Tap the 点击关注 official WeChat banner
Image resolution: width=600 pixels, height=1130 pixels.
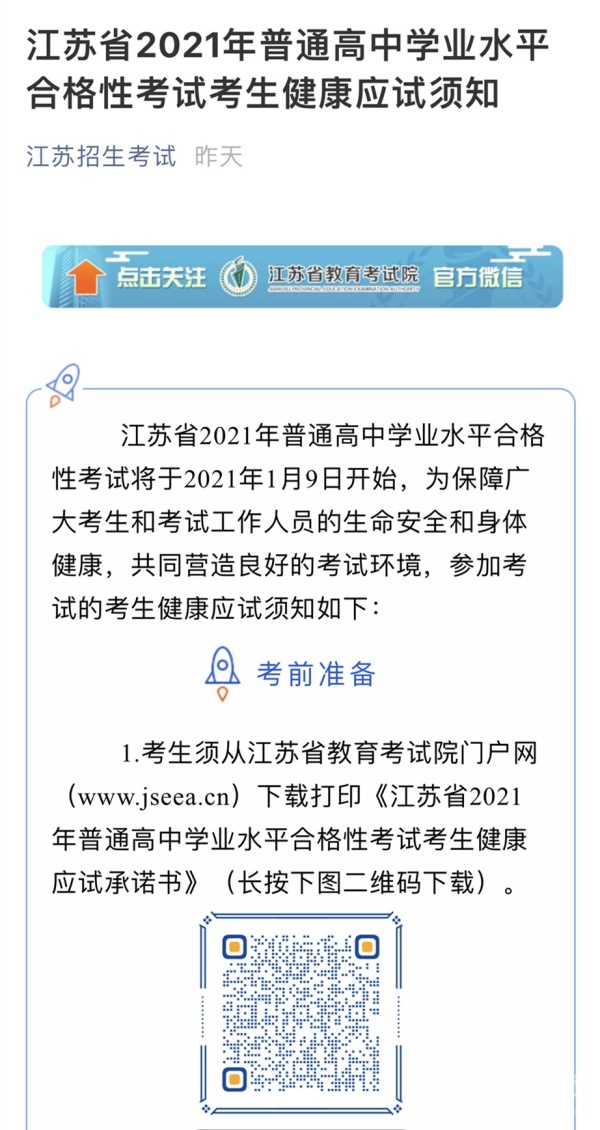pos(302,276)
